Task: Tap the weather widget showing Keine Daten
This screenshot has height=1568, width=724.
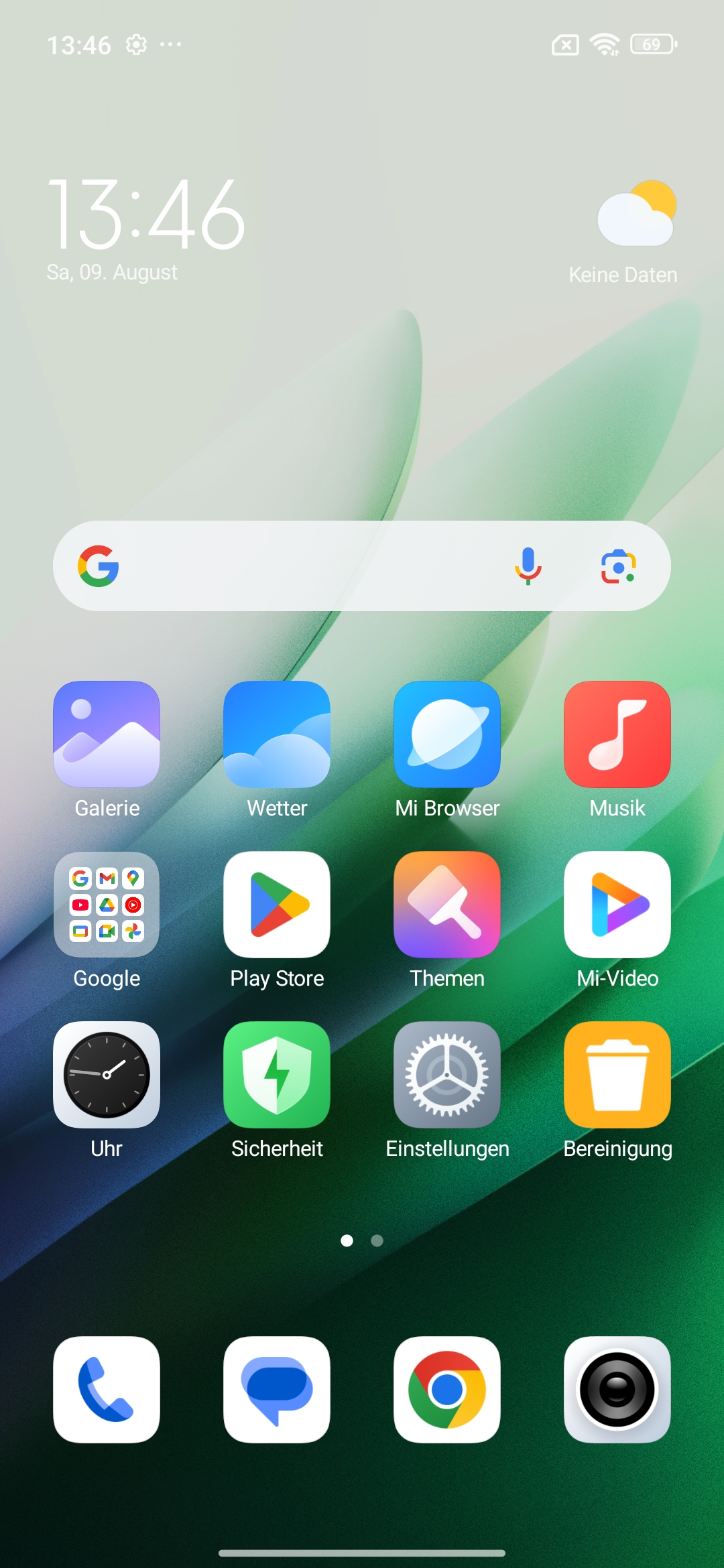Action: (623, 232)
